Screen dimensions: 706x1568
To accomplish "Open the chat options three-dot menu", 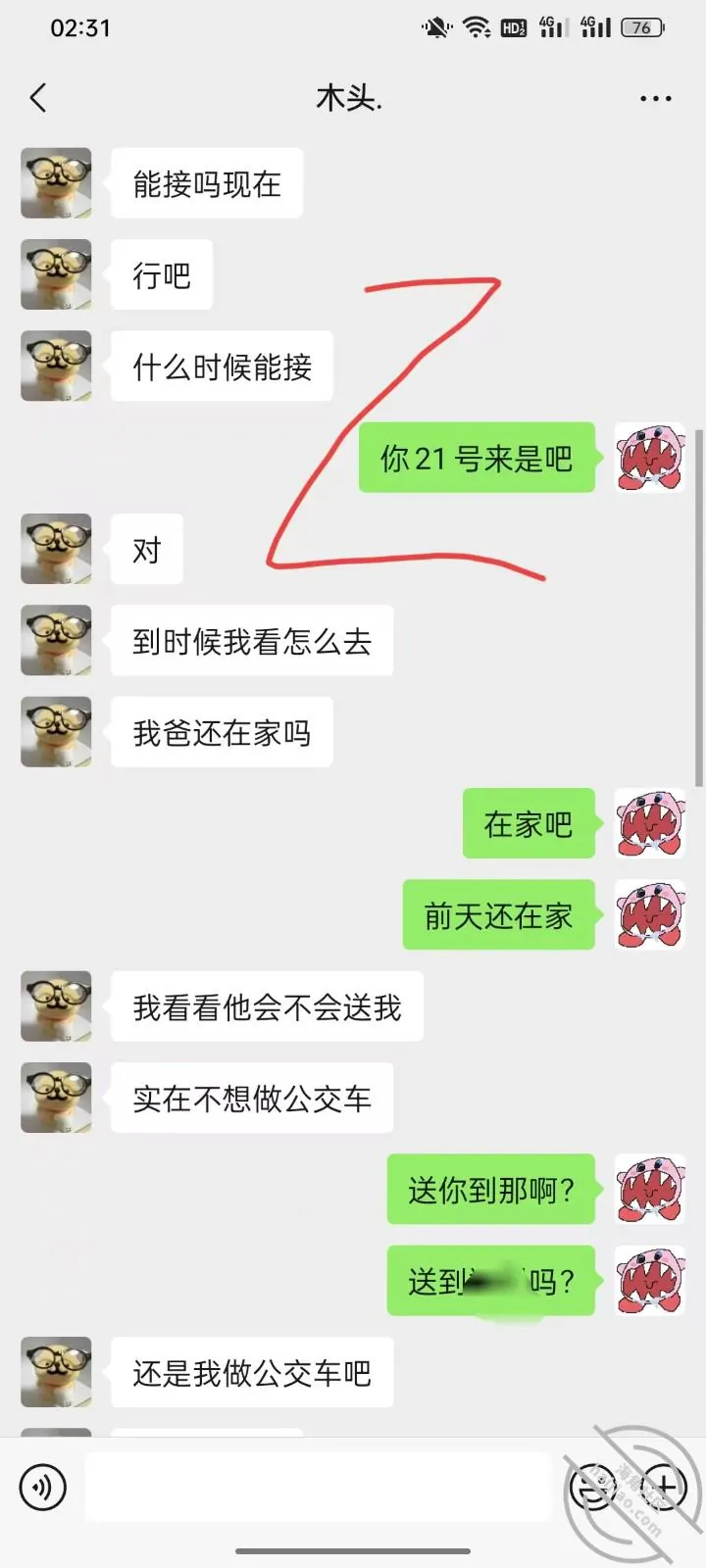I will (655, 99).
